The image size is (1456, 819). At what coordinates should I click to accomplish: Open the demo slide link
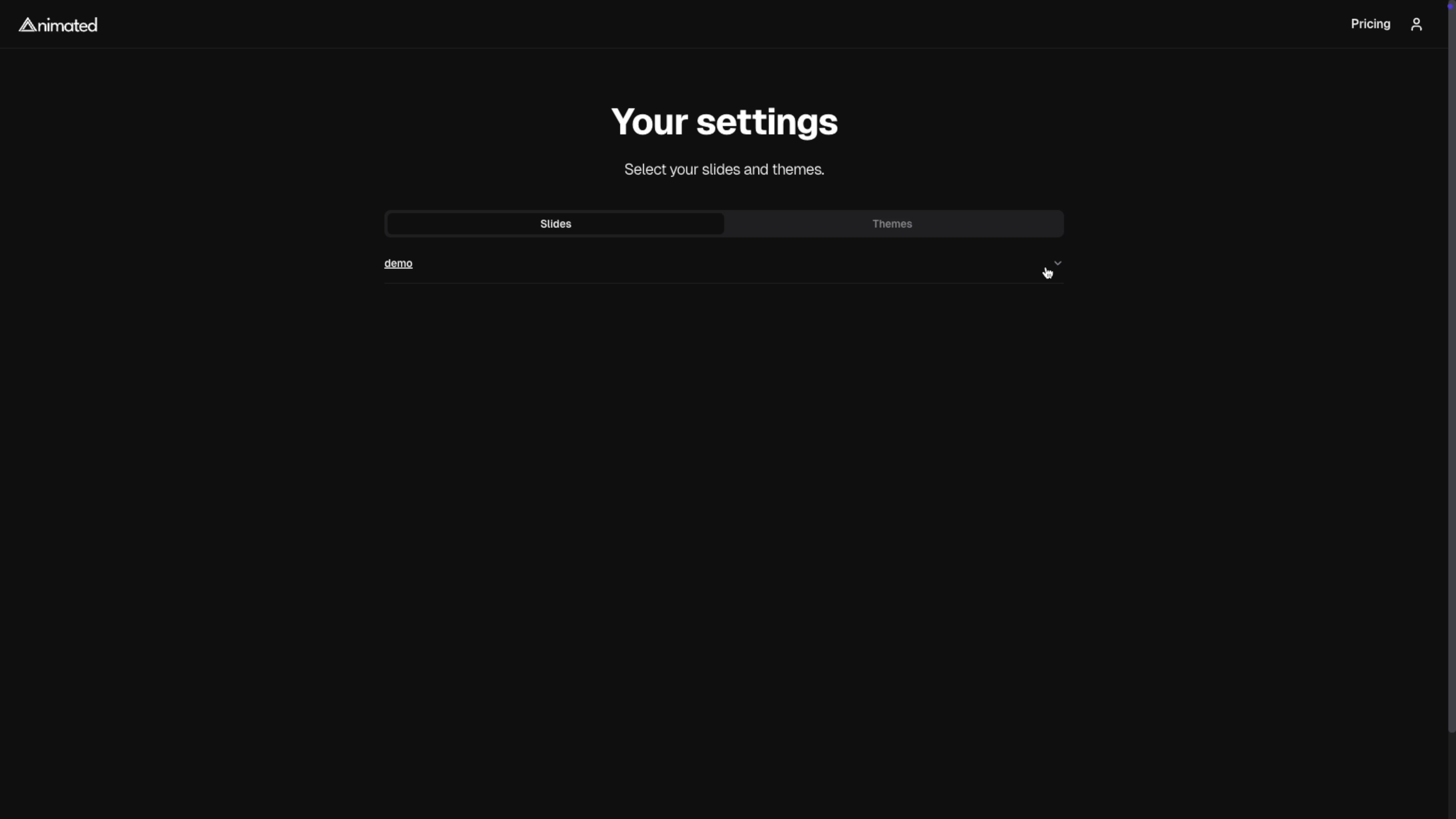click(398, 264)
